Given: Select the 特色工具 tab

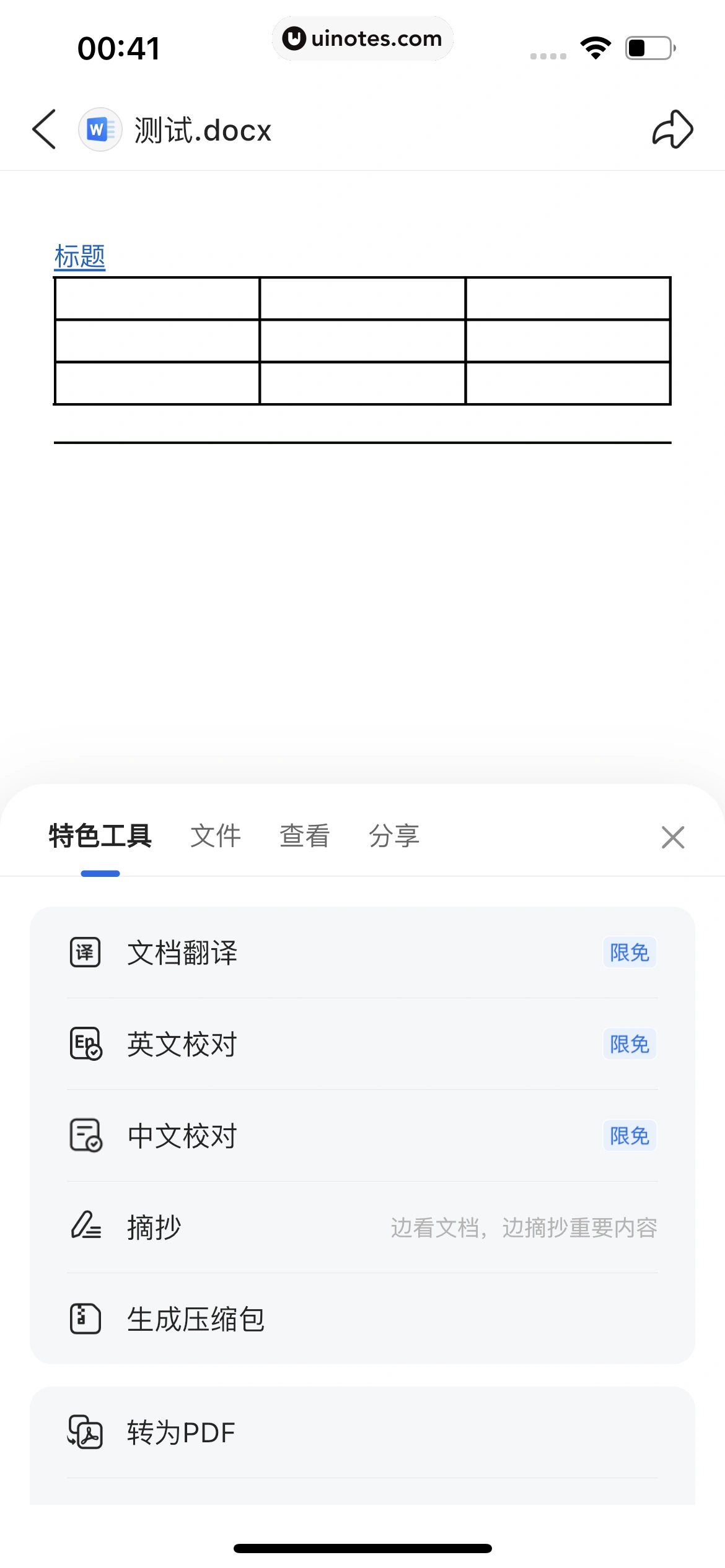Looking at the screenshot, I should tap(100, 836).
